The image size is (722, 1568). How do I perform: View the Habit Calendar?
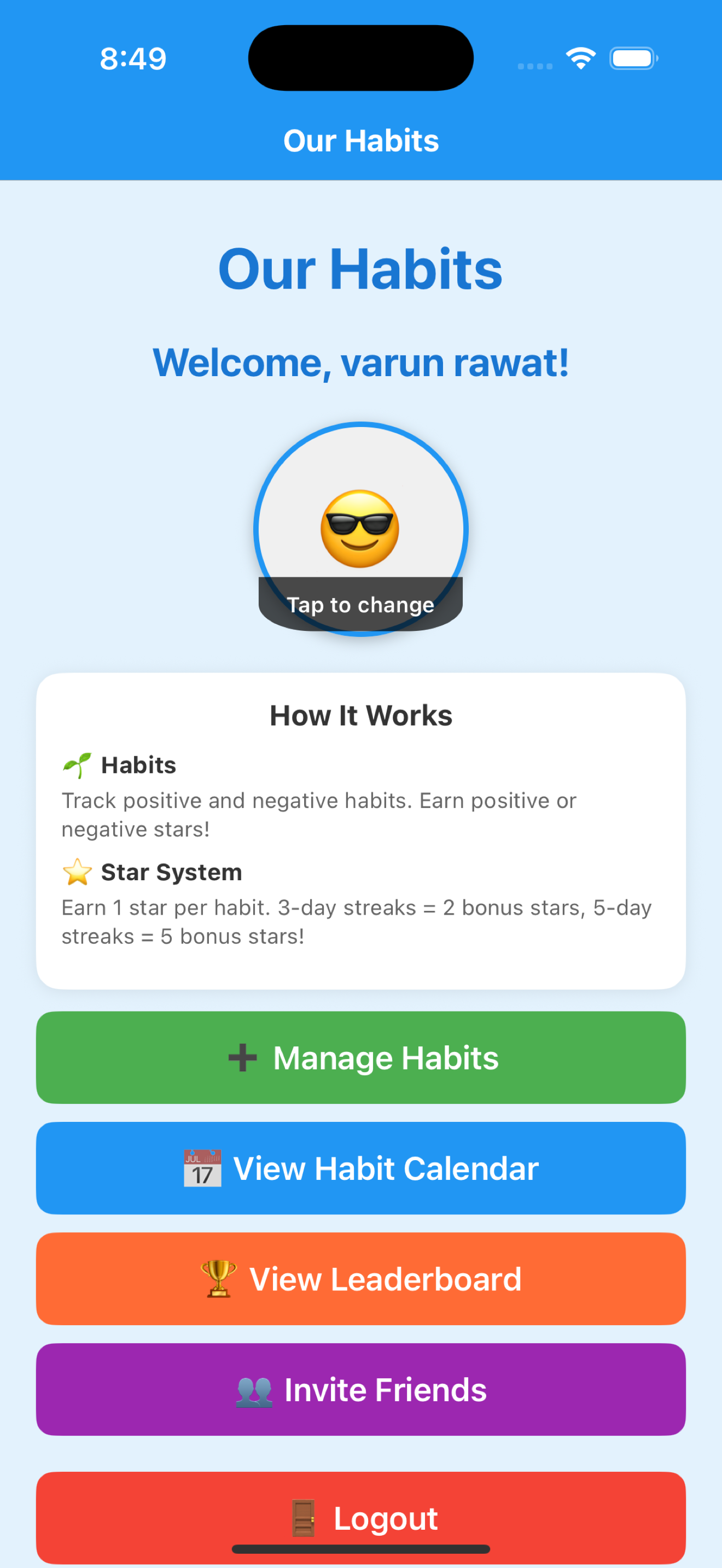coord(360,1167)
